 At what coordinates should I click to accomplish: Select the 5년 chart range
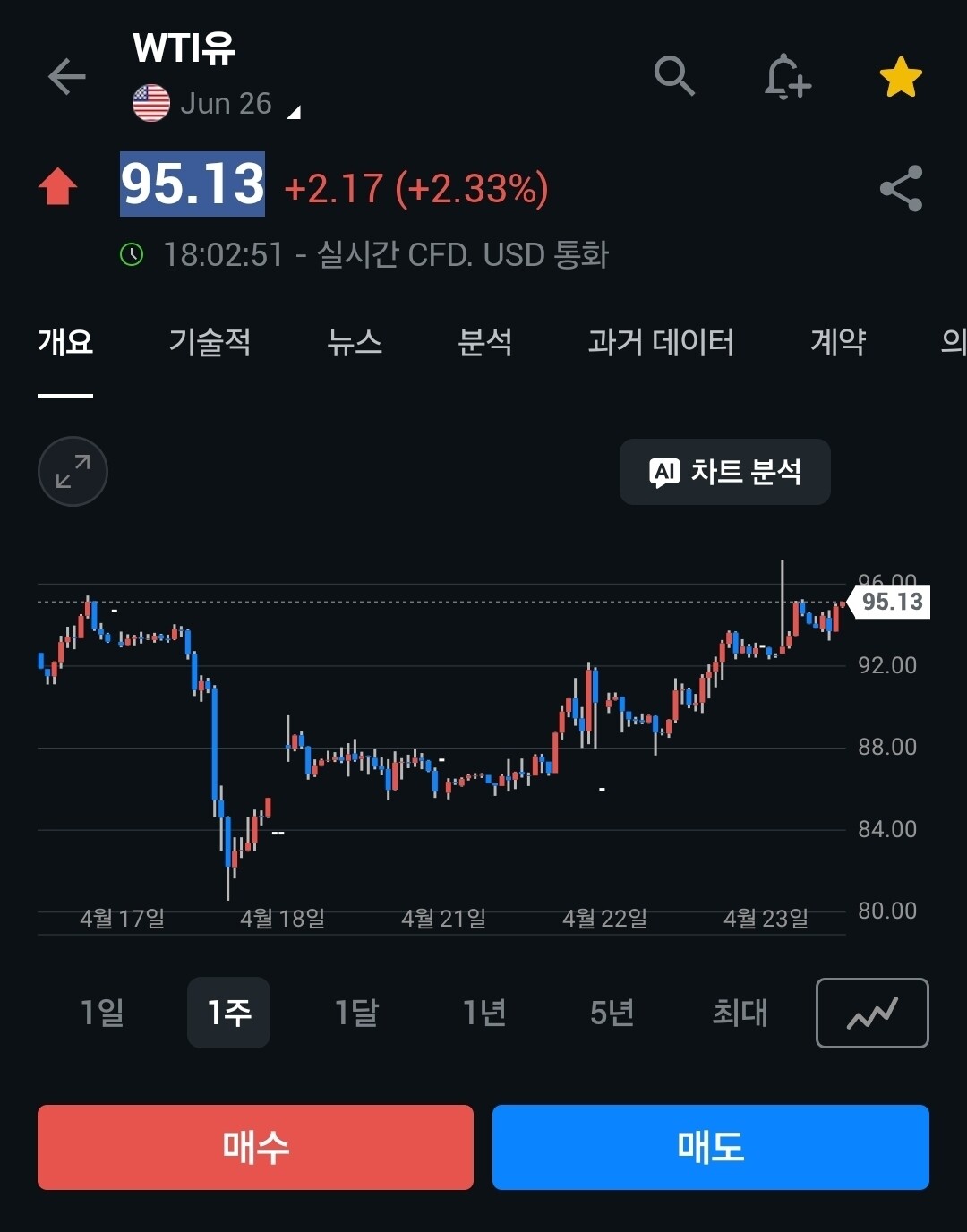point(612,1013)
